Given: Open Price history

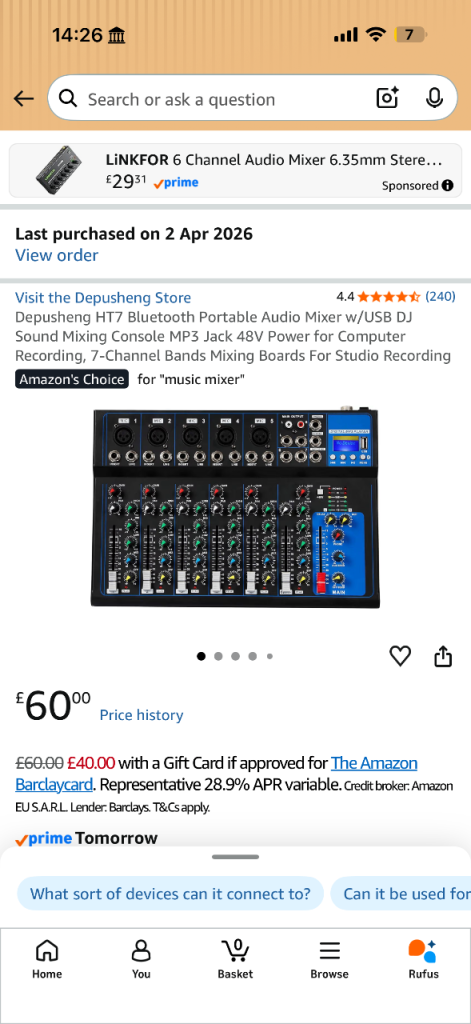Looking at the screenshot, I should tap(141, 715).
